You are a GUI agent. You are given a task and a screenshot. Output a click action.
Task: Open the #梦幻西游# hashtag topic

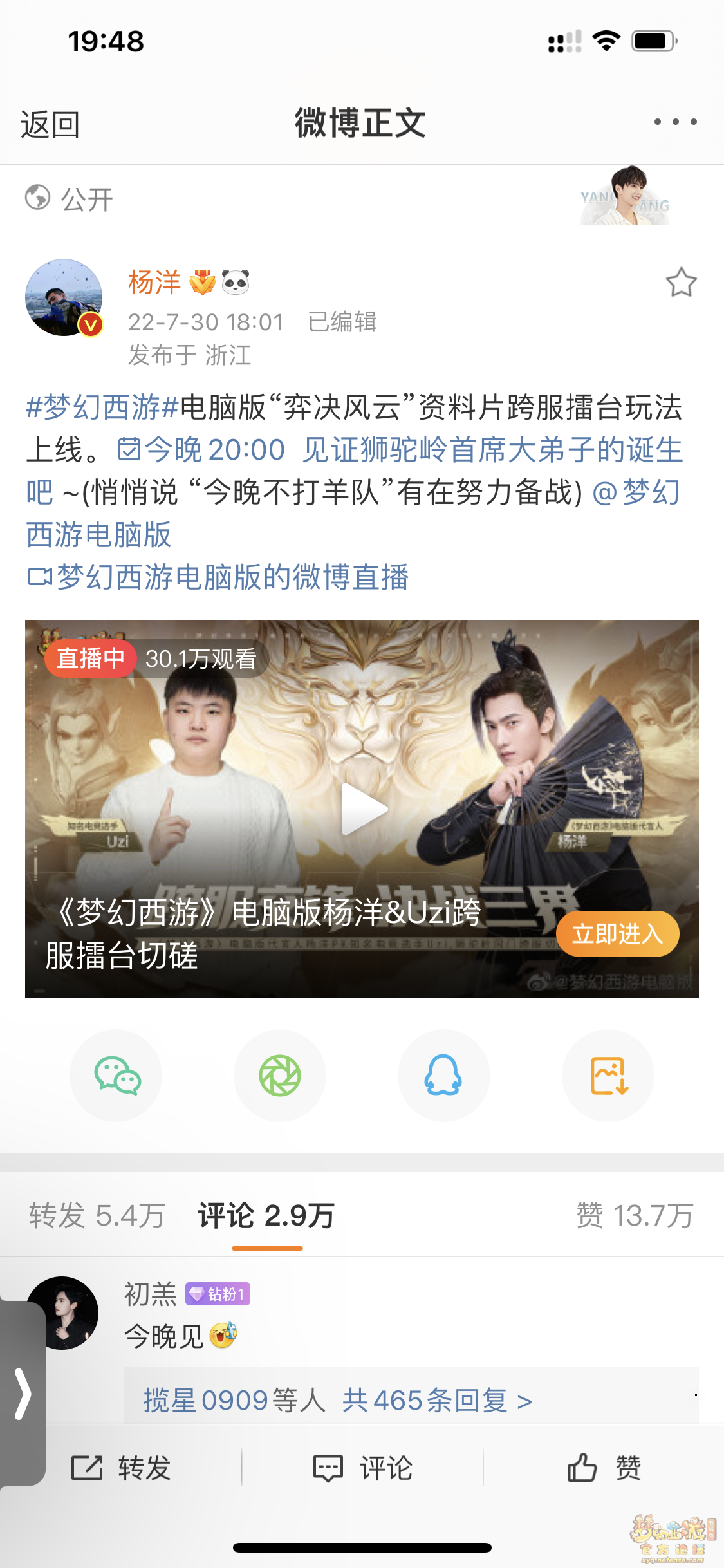[x=102, y=407]
